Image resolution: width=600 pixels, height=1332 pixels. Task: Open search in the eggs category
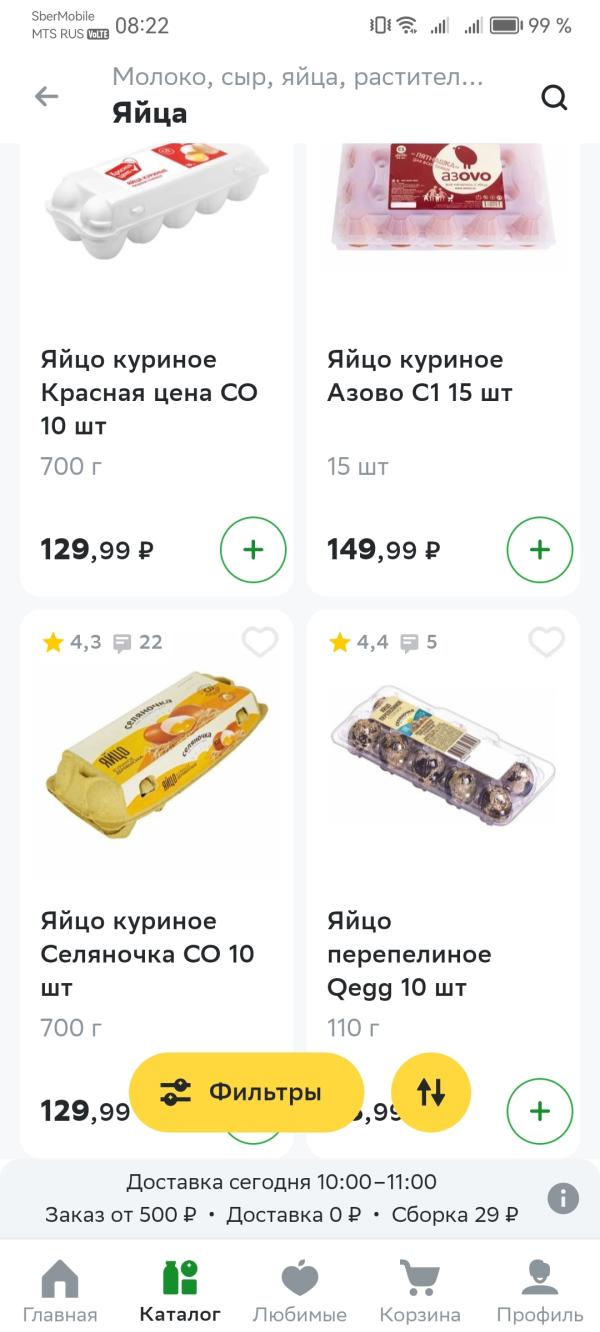554,97
